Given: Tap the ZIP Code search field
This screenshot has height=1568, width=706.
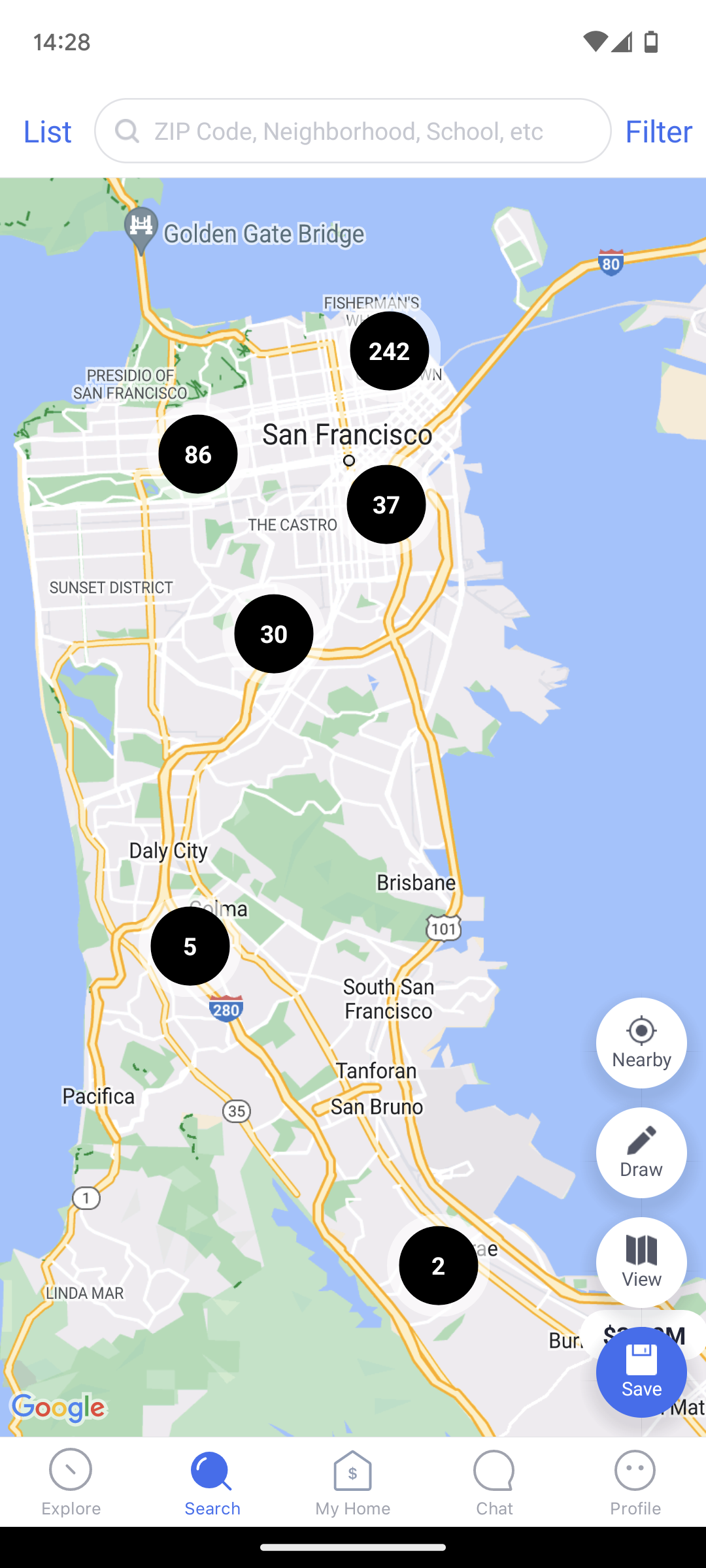Looking at the screenshot, I should (353, 131).
